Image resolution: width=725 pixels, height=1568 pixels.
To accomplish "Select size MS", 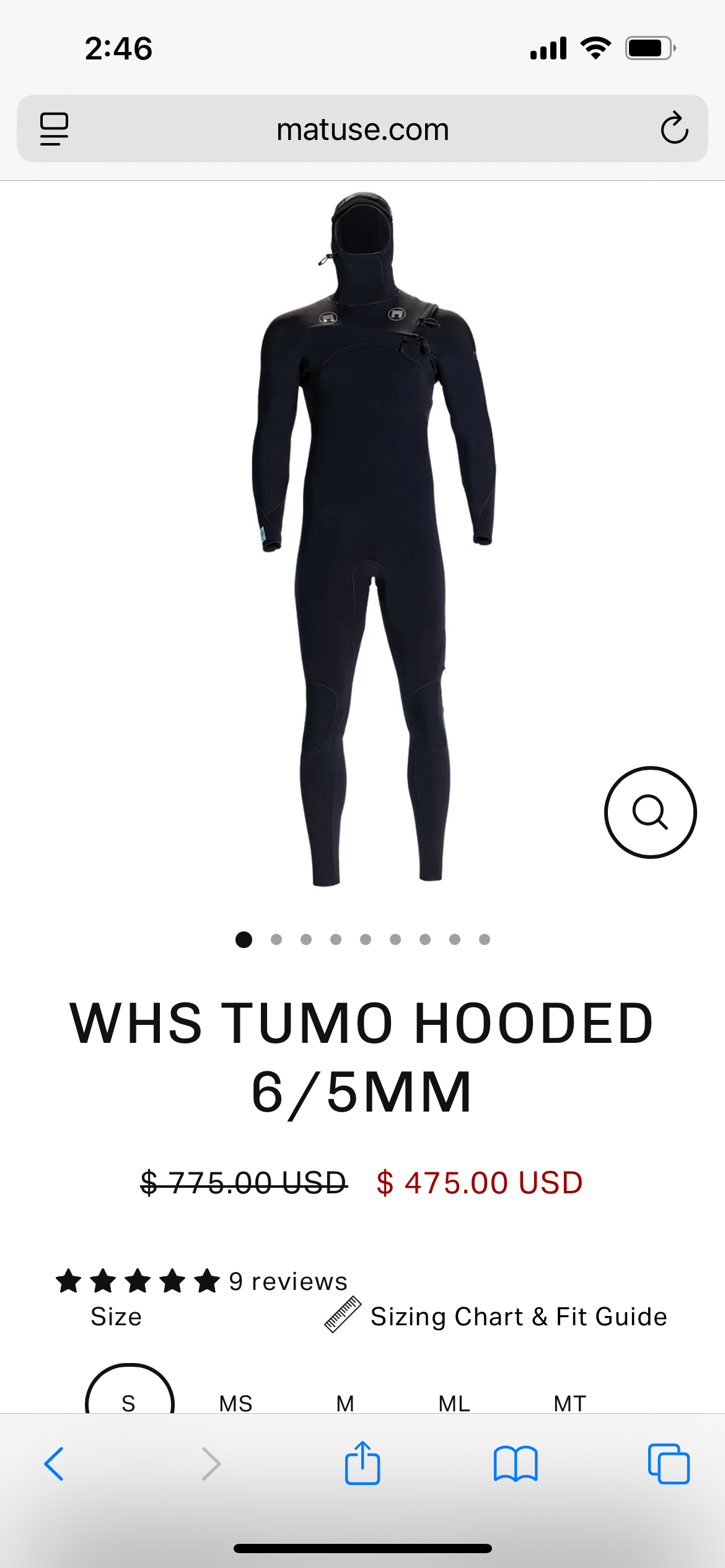I will [x=235, y=1403].
